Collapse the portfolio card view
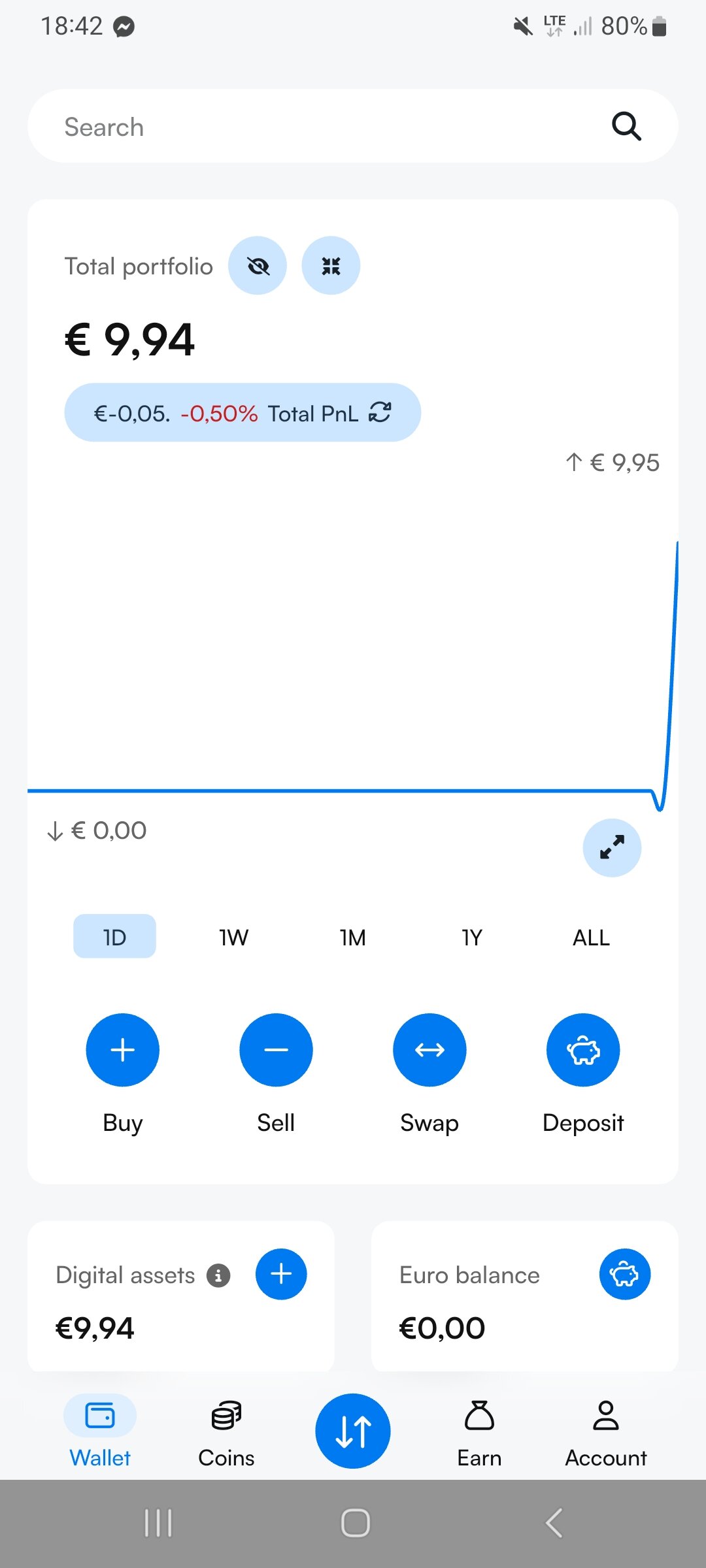706x1568 pixels. pyautogui.click(x=331, y=266)
